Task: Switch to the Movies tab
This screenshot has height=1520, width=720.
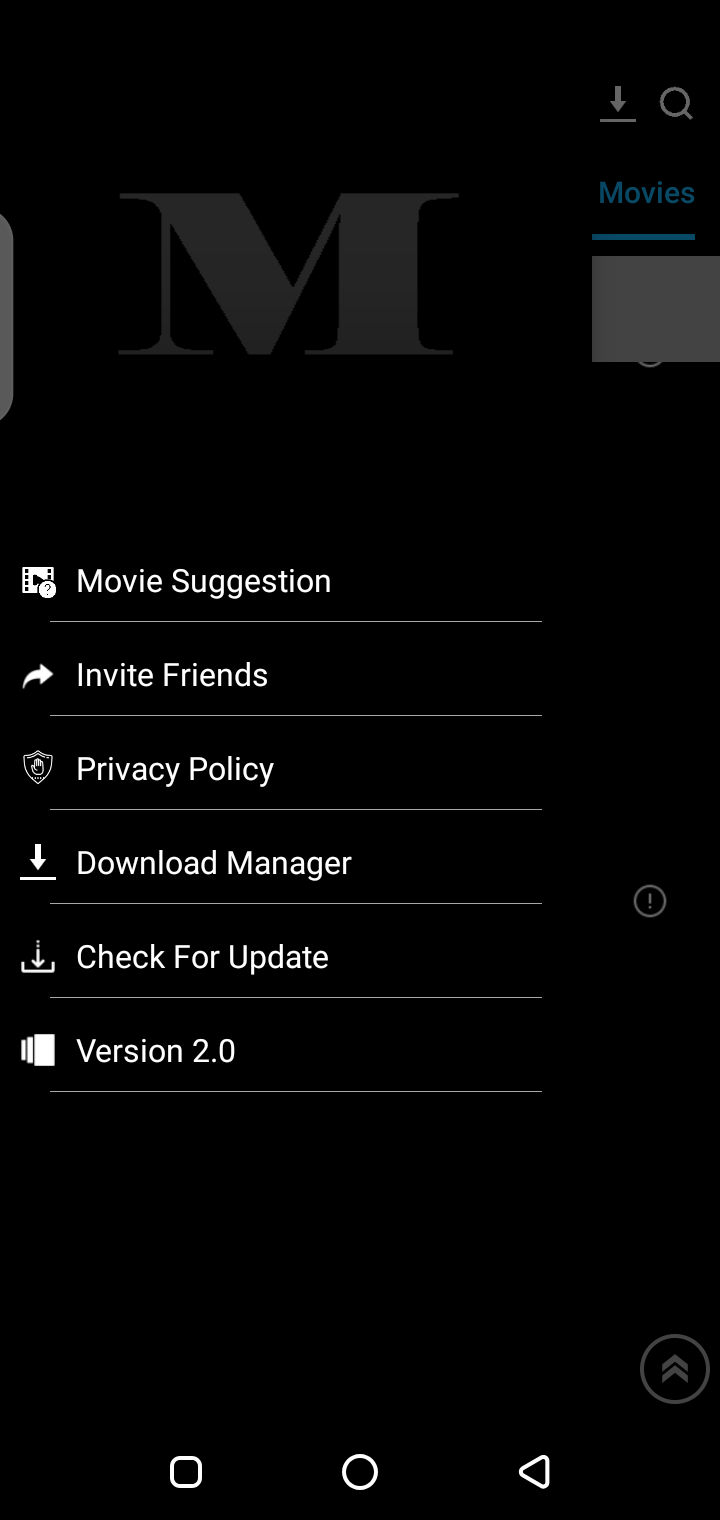Action: tap(646, 193)
